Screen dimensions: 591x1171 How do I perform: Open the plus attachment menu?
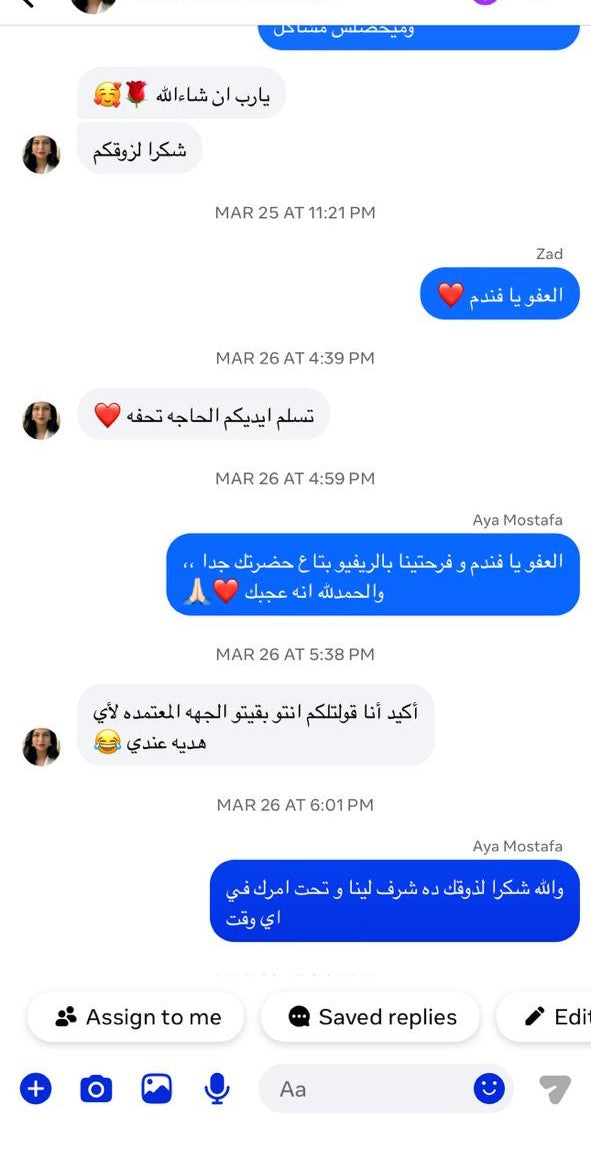(35, 1089)
